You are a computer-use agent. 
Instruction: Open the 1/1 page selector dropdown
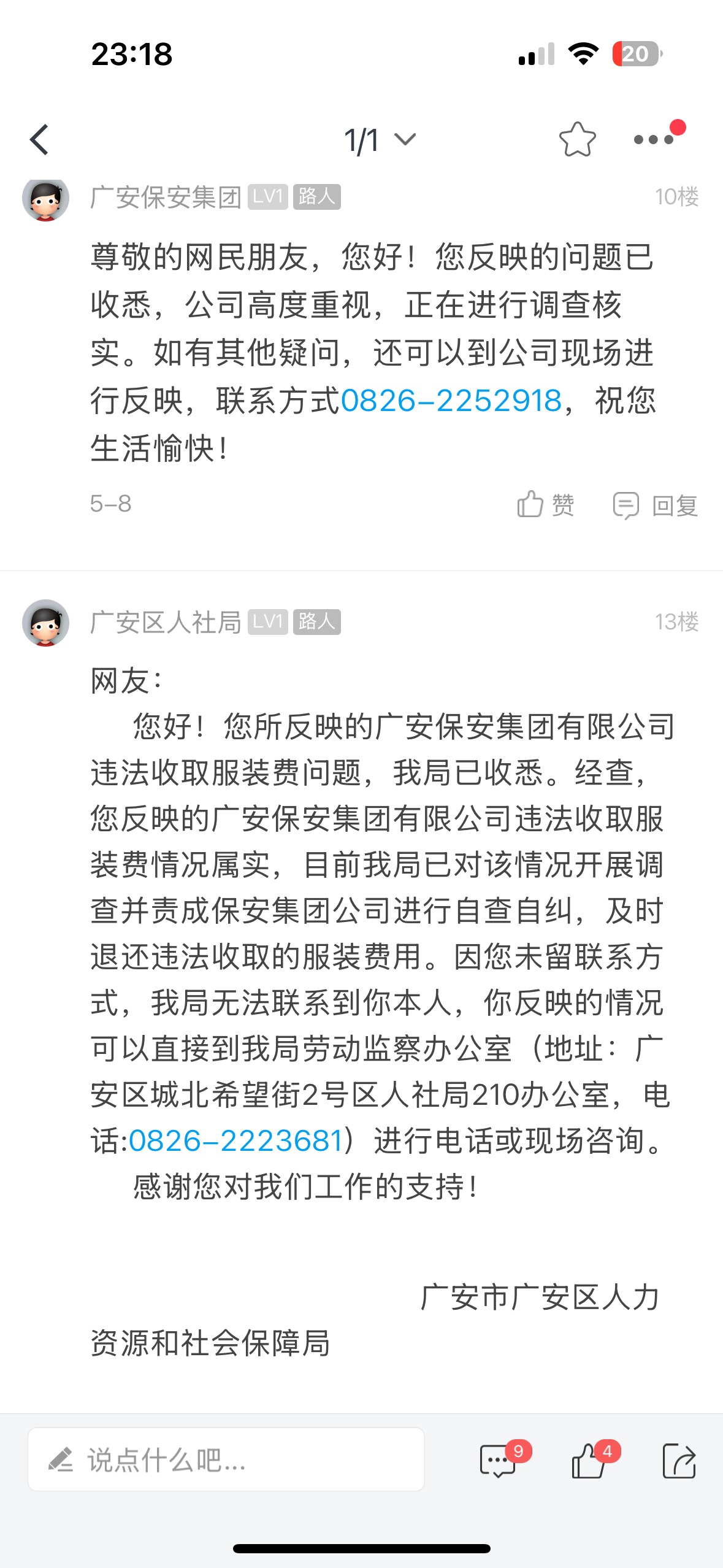coord(379,140)
